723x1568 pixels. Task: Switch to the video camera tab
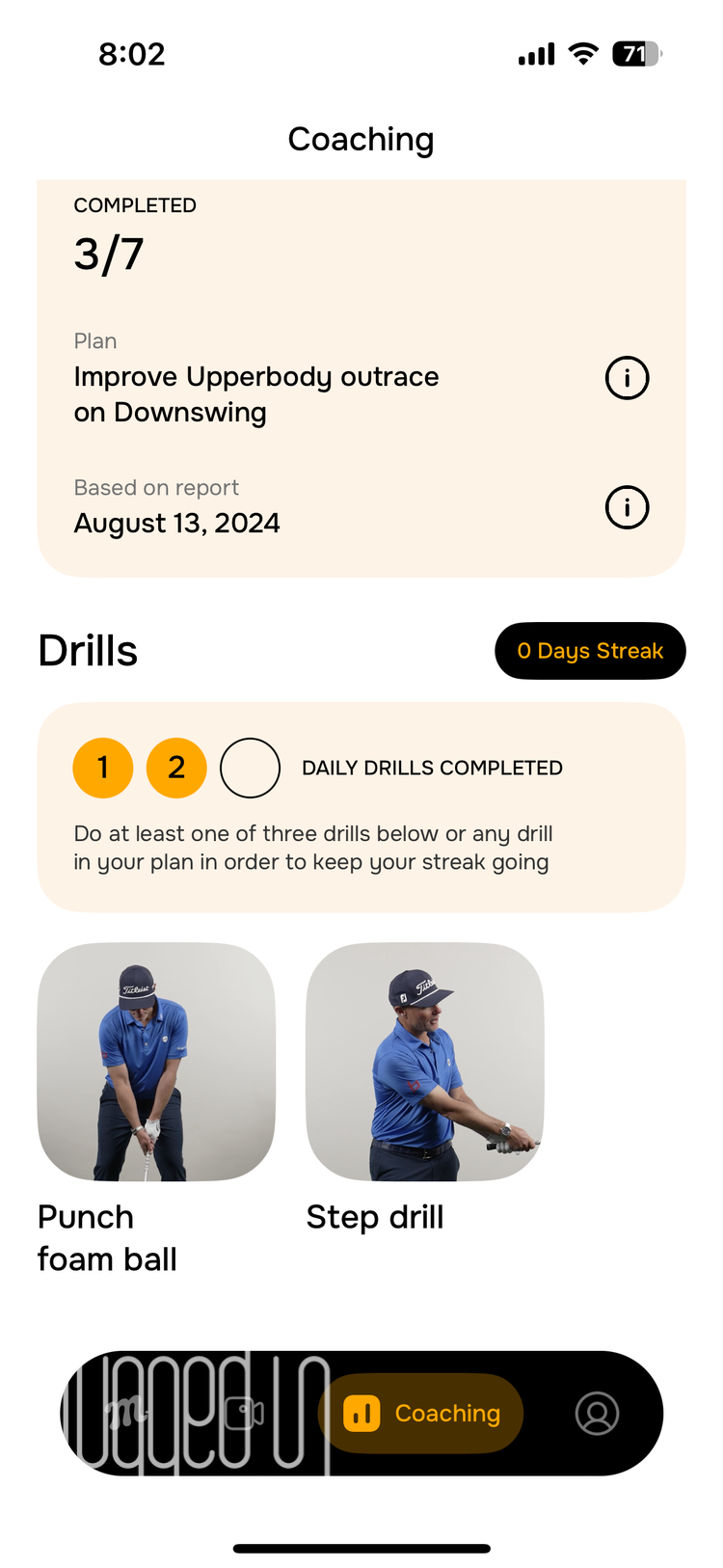click(x=245, y=1414)
